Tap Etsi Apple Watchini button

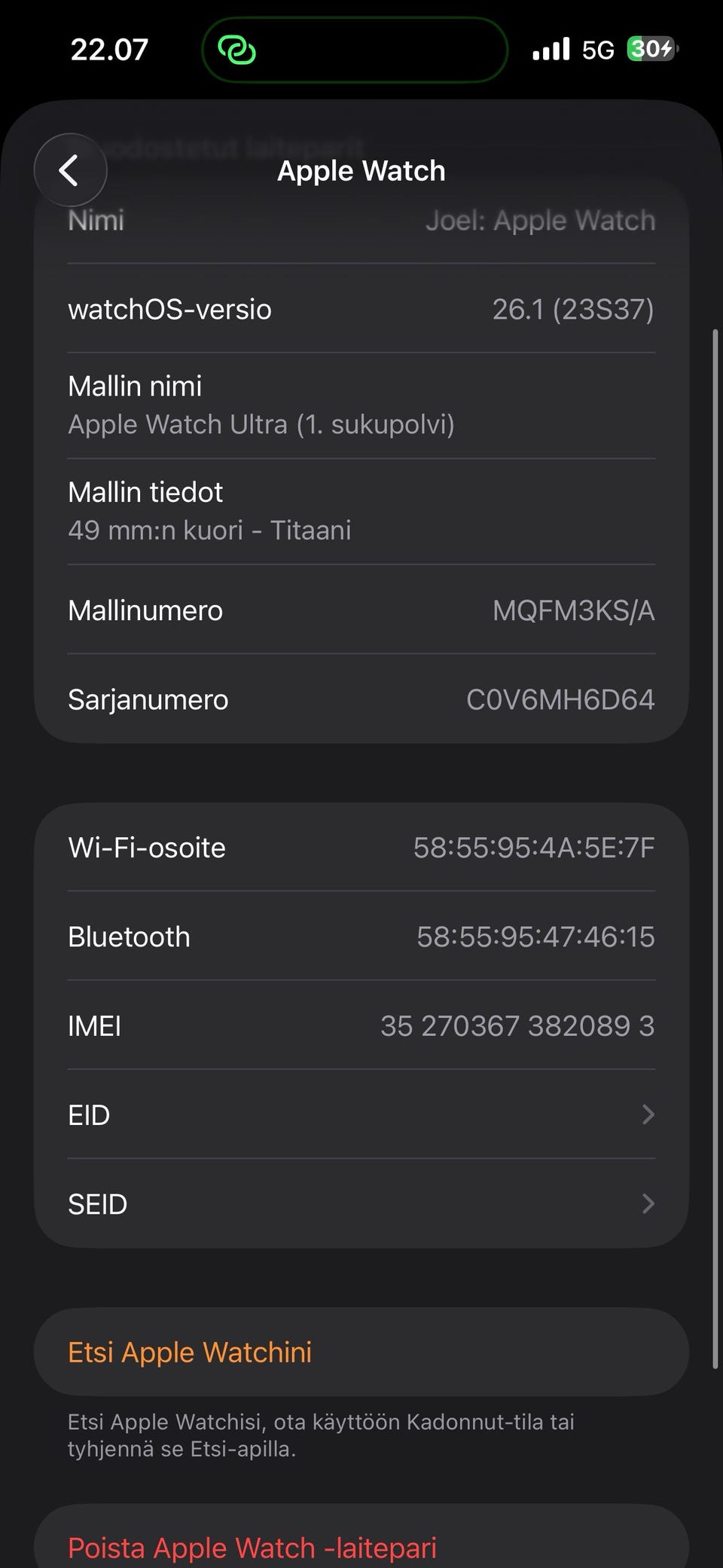click(361, 1352)
